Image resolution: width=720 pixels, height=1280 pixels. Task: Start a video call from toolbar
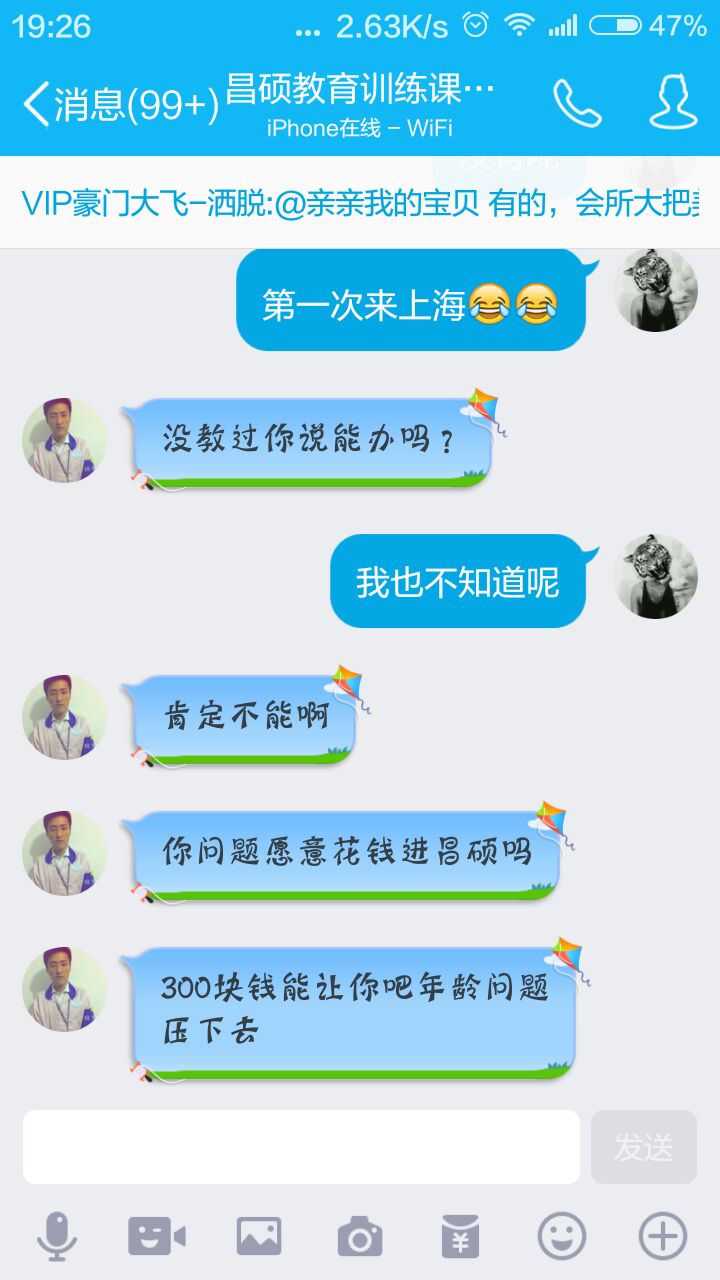[157, 1237]
